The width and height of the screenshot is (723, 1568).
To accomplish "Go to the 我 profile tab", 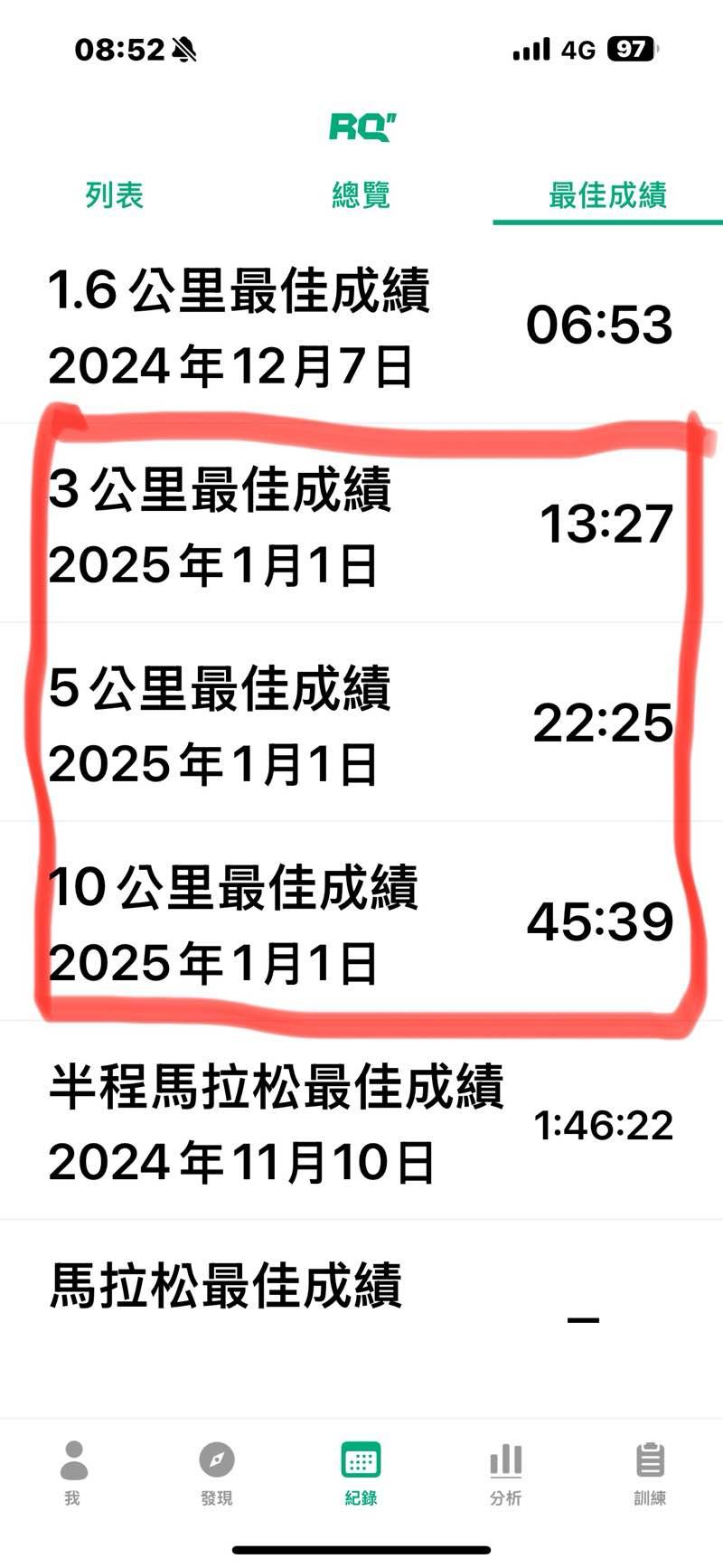I will pos(73,1473).
